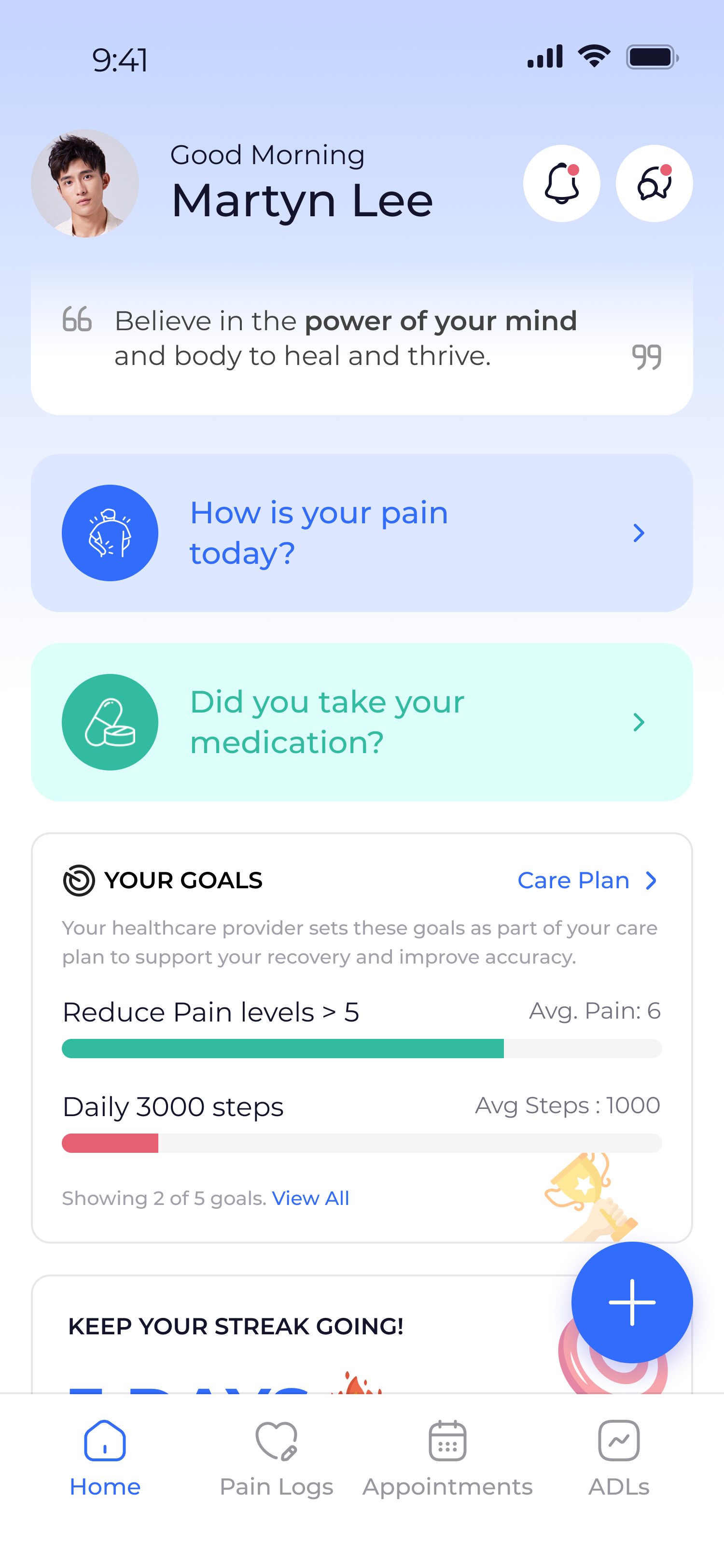Switch to the Appointments tab
Screen dimensions: 724x1568
pos(447,1461)
